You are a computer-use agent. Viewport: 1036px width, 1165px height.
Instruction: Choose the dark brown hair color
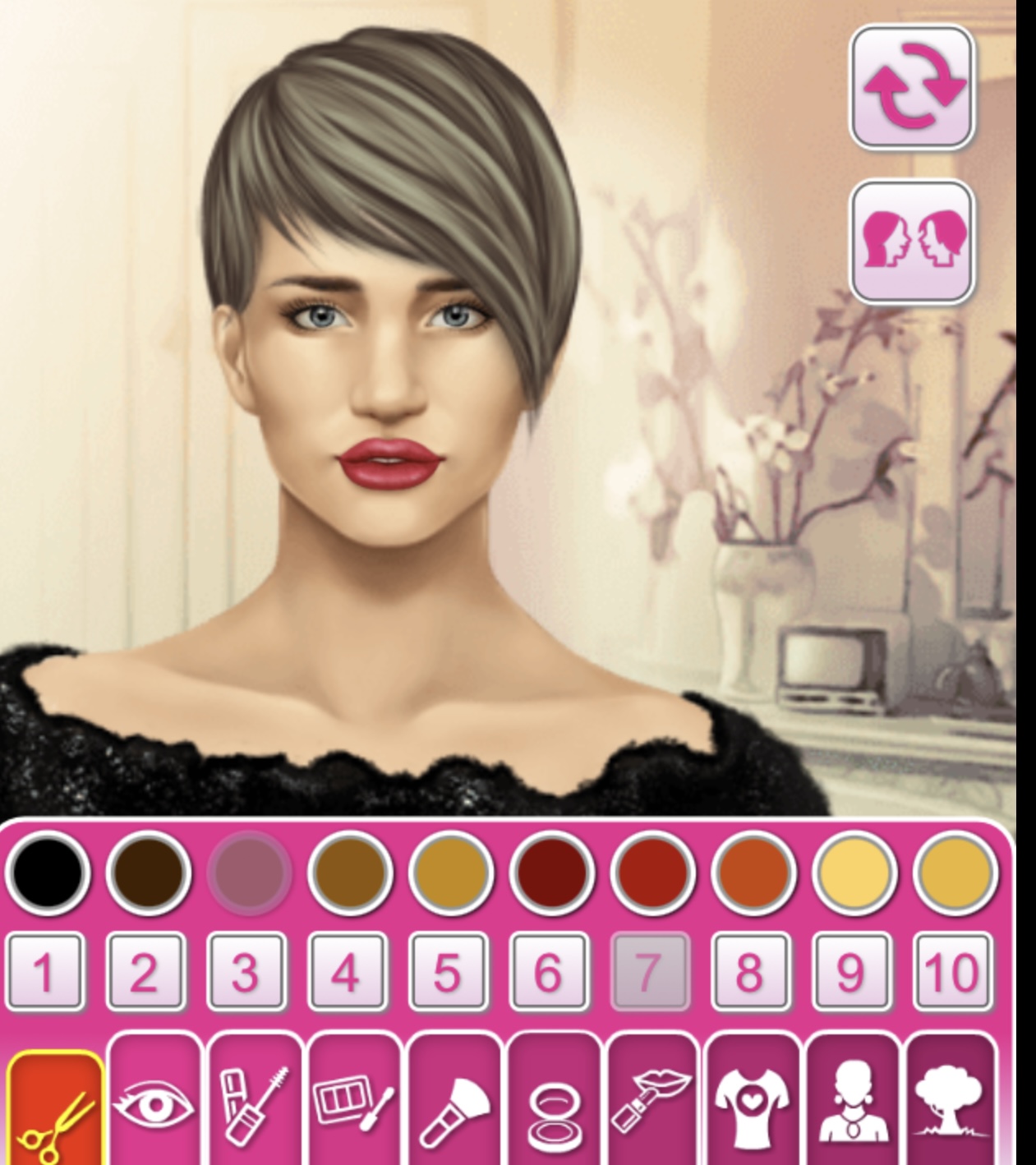[148, 873]
